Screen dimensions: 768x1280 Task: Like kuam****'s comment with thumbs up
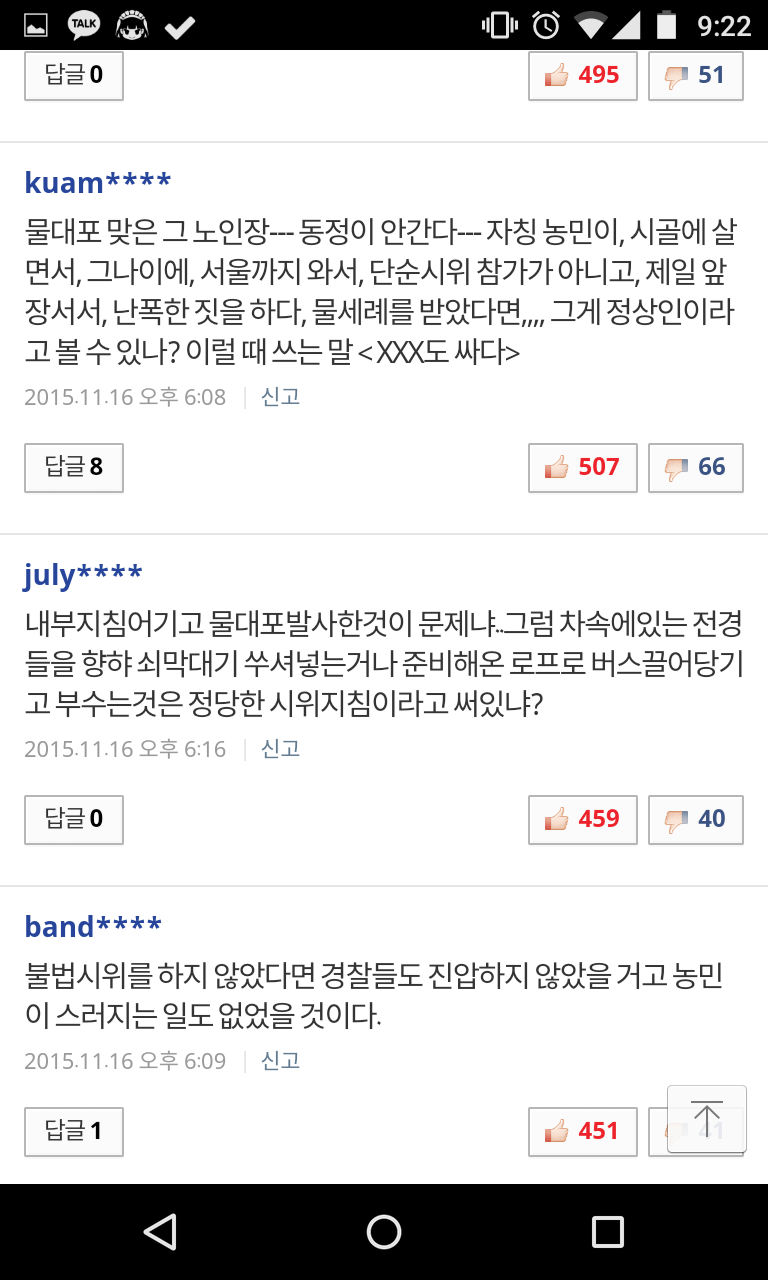(582, 467)
